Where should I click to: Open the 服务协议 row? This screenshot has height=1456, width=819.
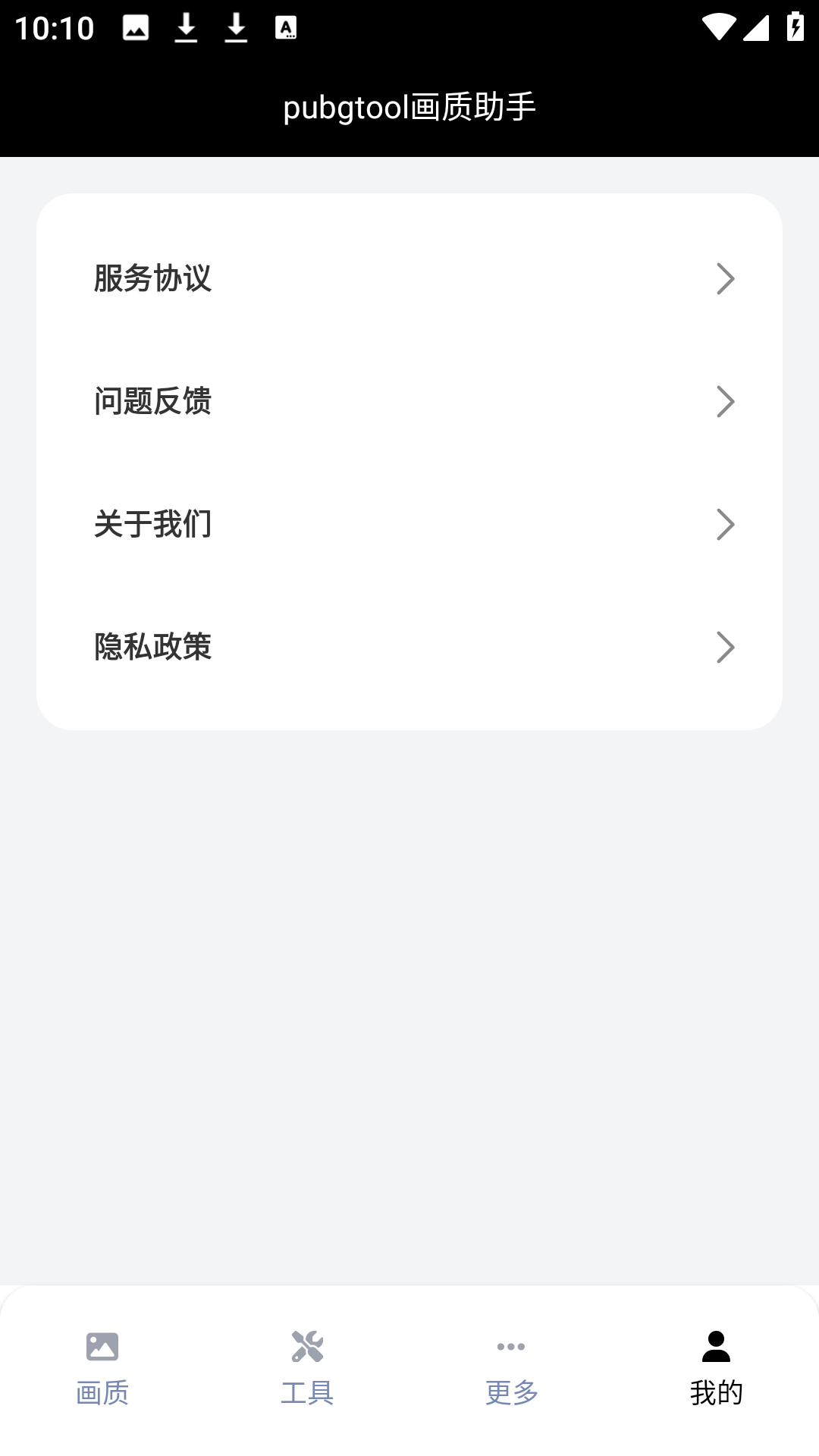point(409,278)
